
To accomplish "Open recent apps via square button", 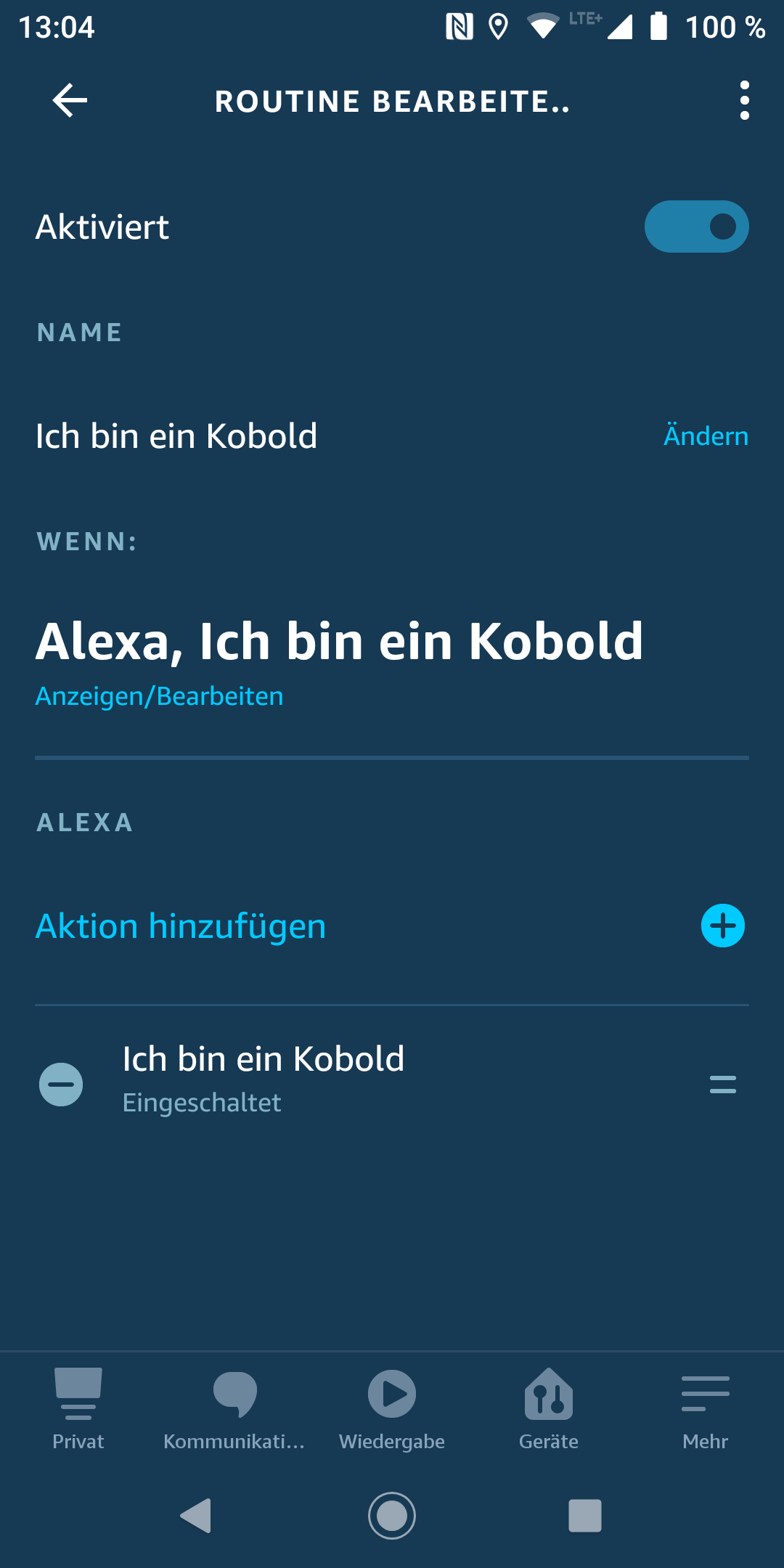I will pyautogui.click(x=585, y=1516).
